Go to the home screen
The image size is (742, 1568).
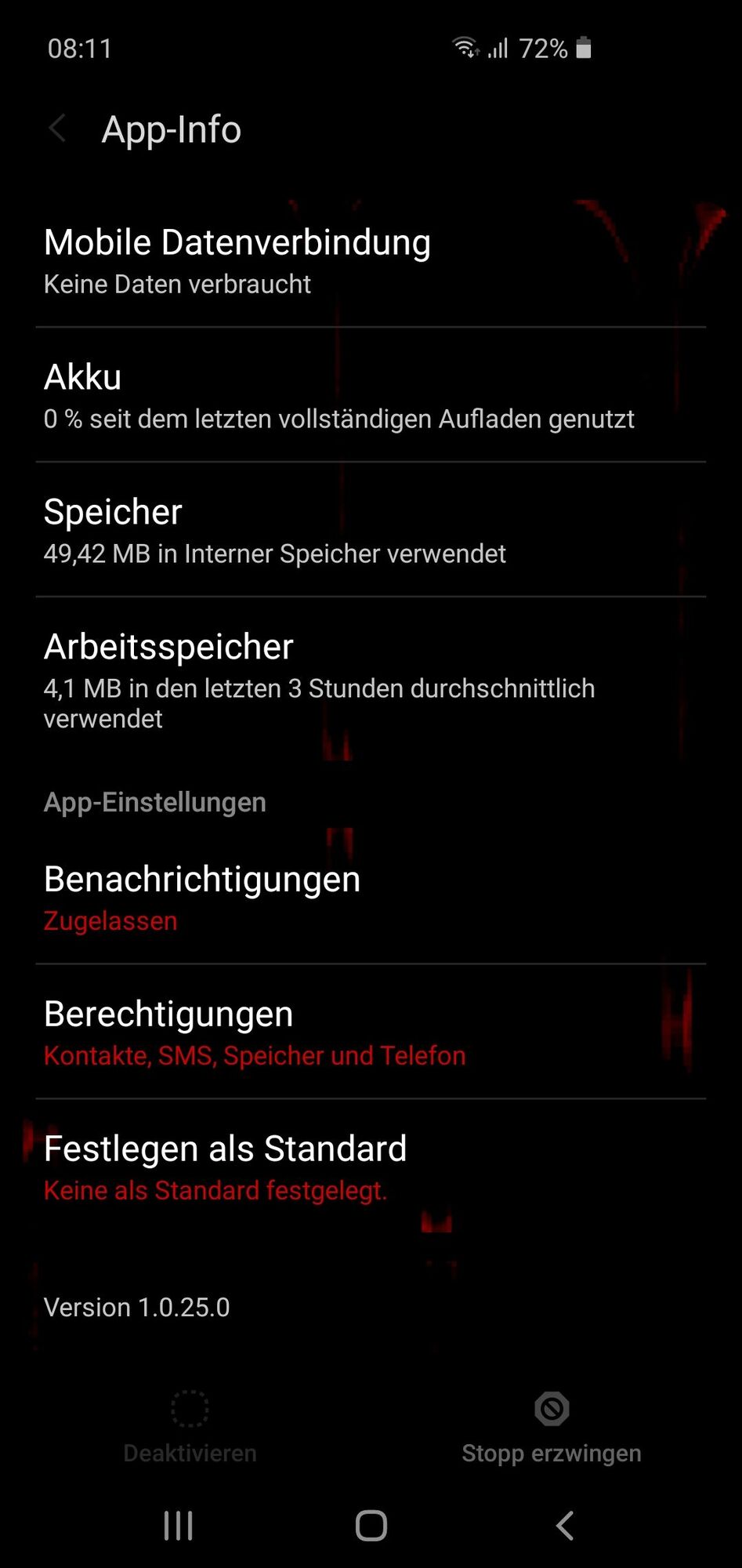(371, 1526)
